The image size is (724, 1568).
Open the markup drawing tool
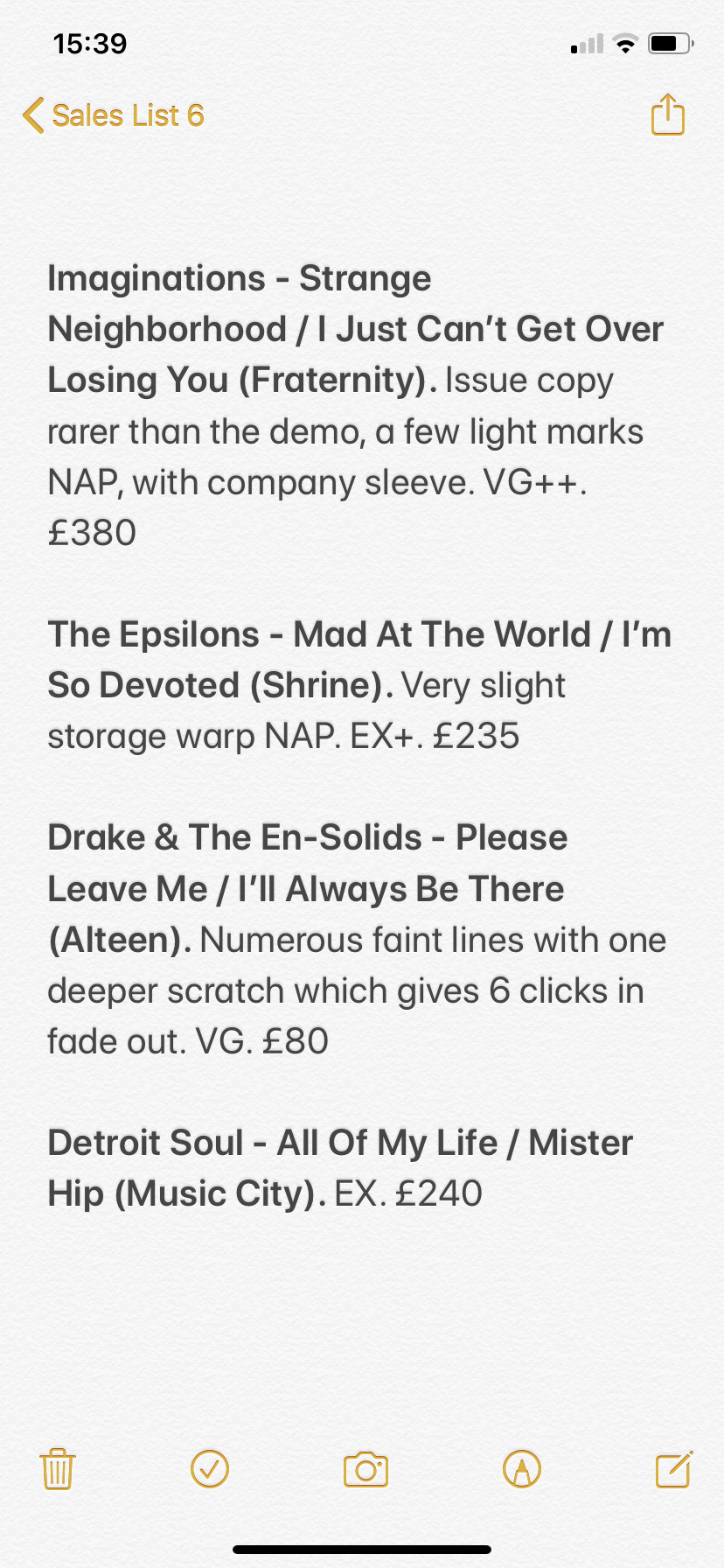(522, 1469)
